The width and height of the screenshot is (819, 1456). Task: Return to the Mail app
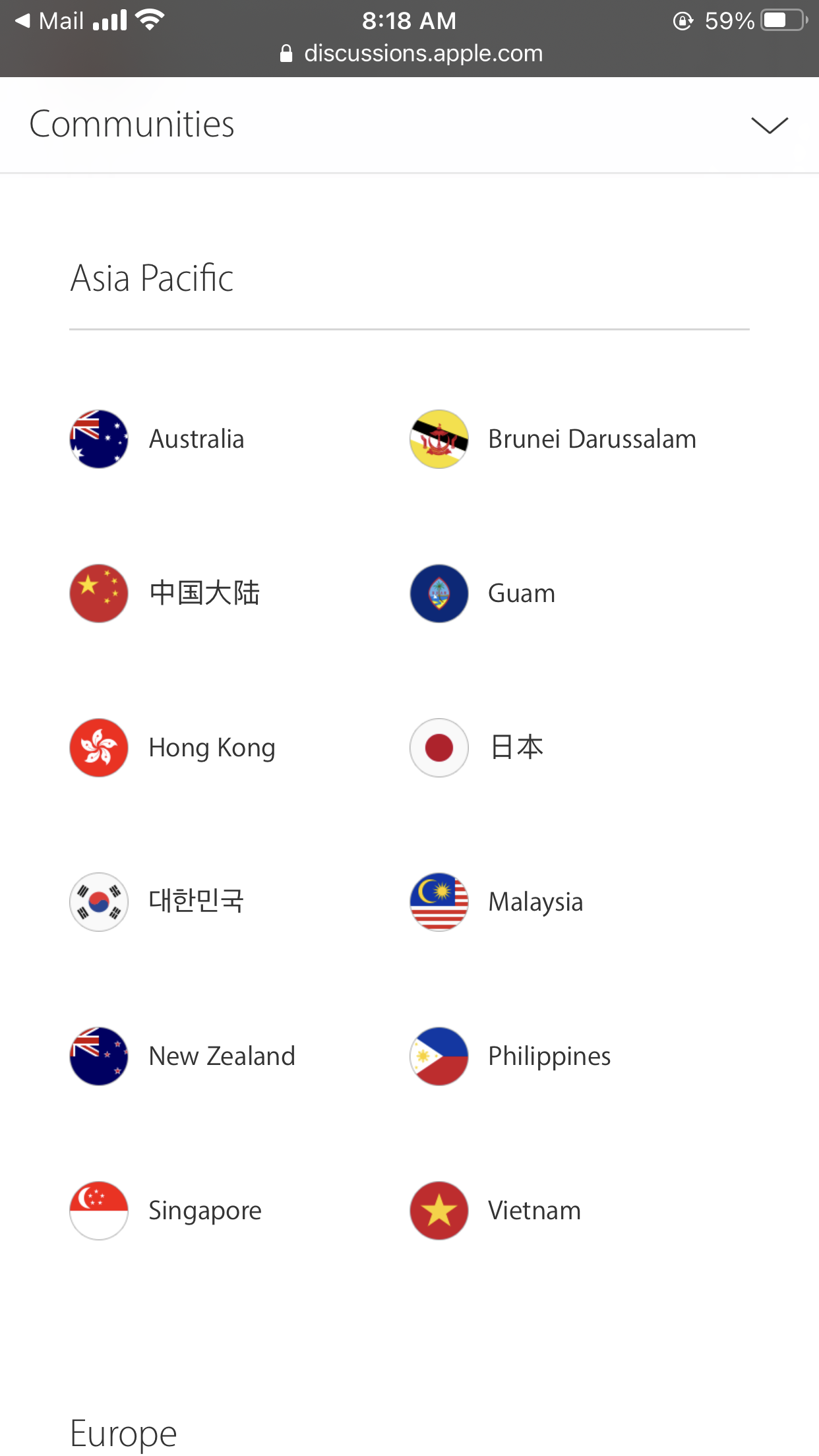point(50,21)
